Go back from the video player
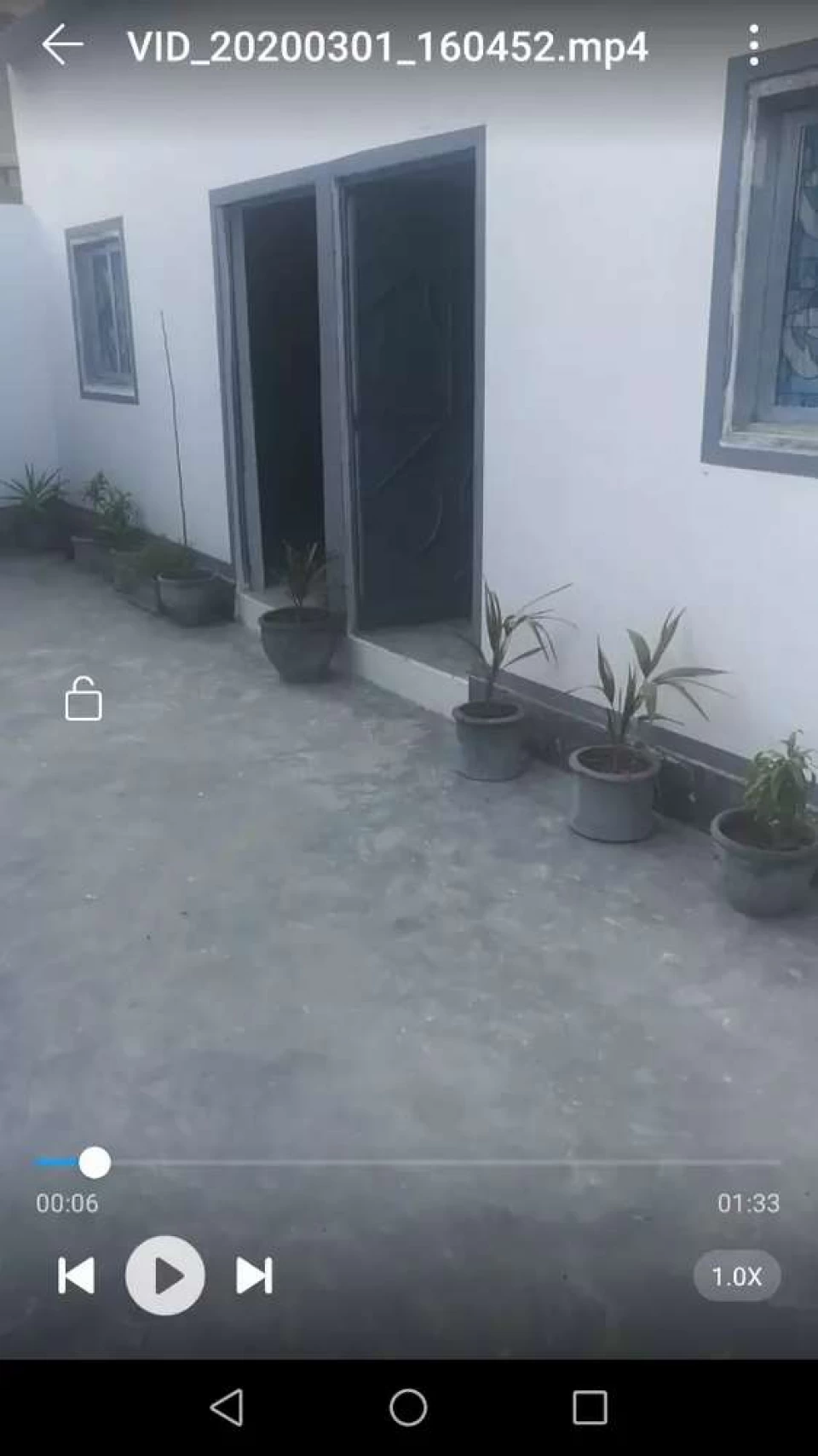 click(x=62, y=45)
